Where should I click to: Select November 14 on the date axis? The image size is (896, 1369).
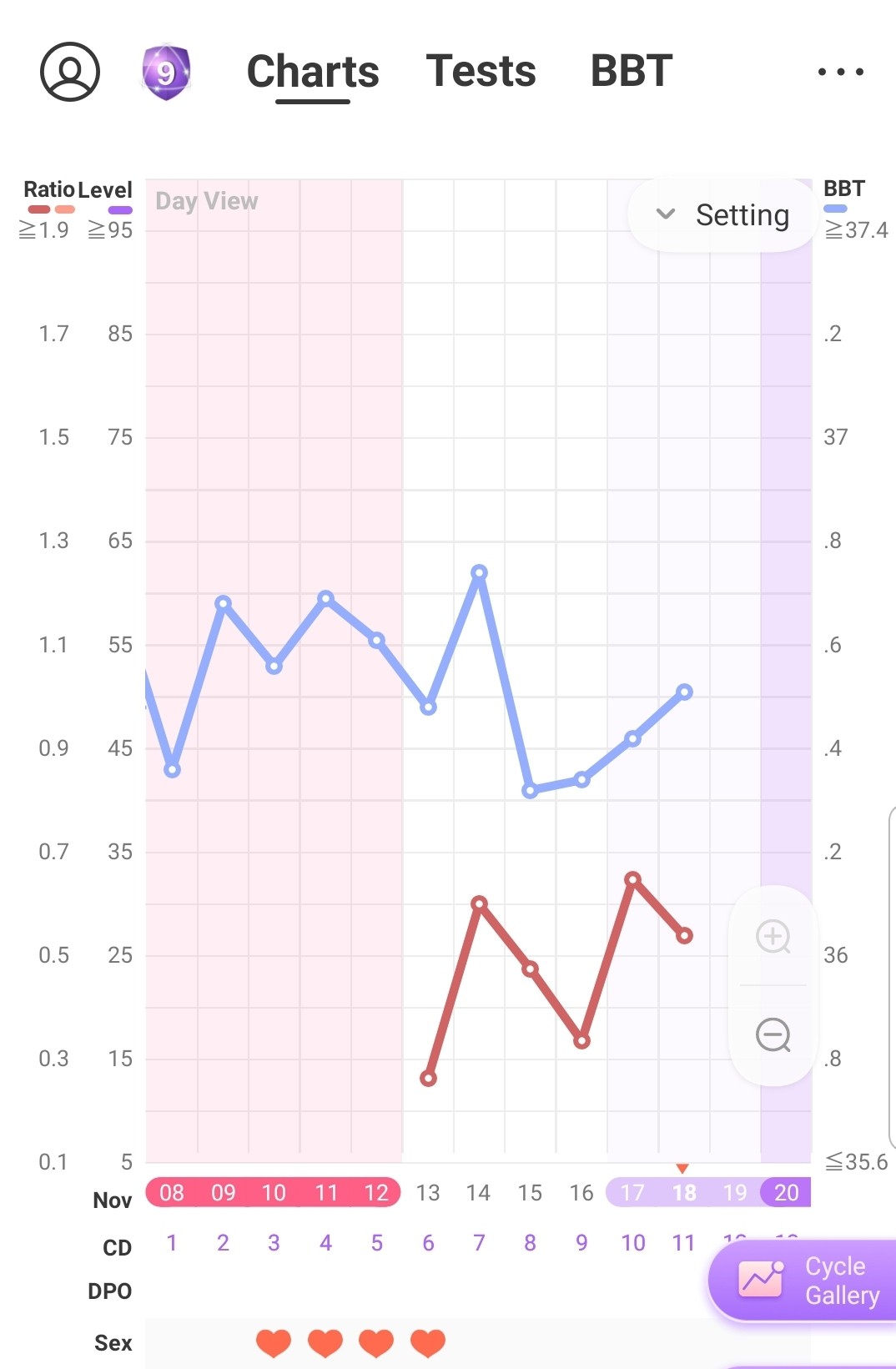point(478,1193)
